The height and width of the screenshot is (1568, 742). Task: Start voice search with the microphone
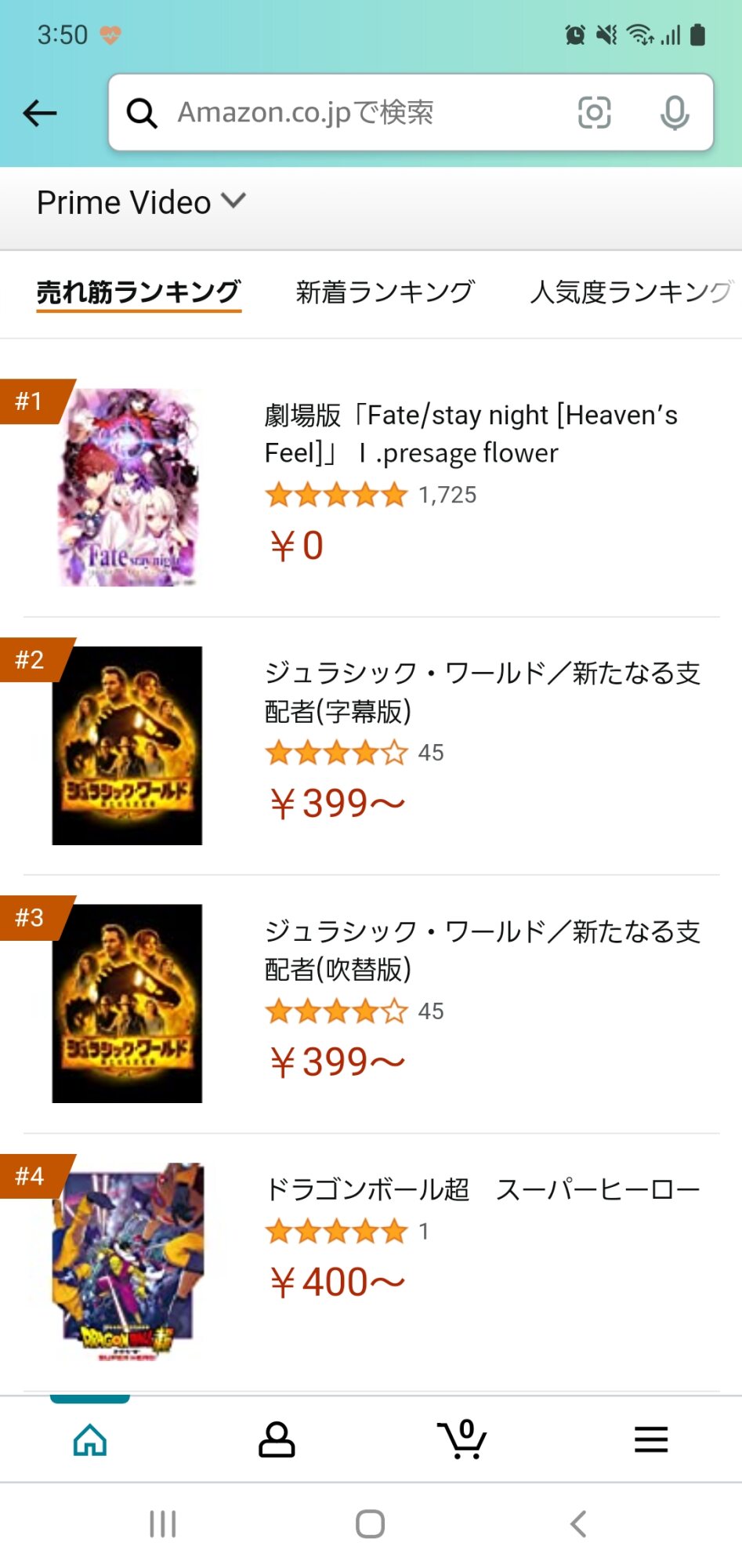pyautogui.click(x=674, y=113)
